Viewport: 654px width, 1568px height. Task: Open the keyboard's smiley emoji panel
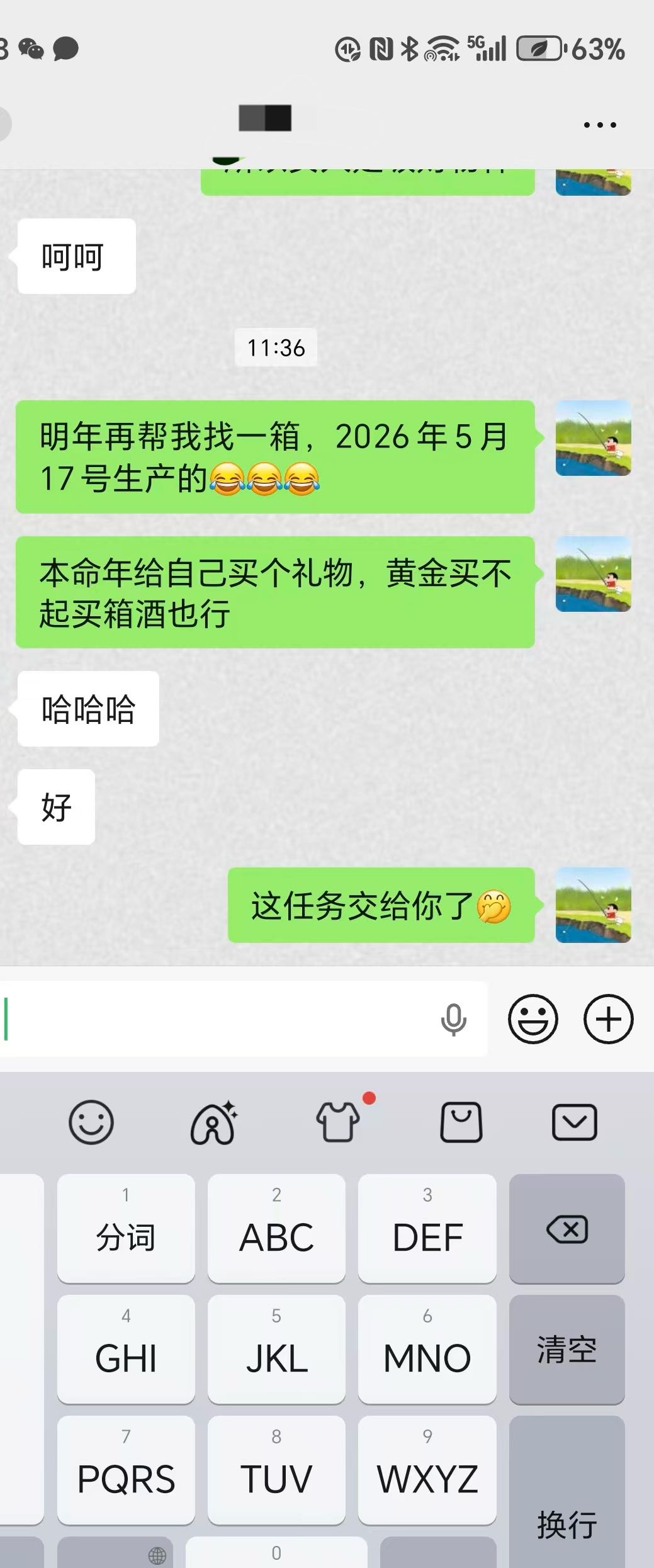tap(91, 1122)
